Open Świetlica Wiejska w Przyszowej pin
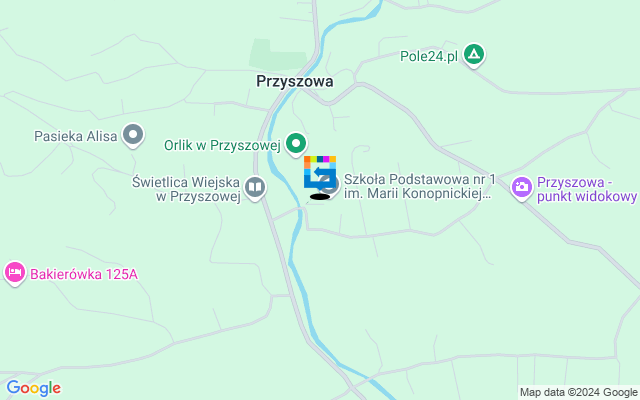This screenshot has height=400, width=640. click(x=255, y=187)
